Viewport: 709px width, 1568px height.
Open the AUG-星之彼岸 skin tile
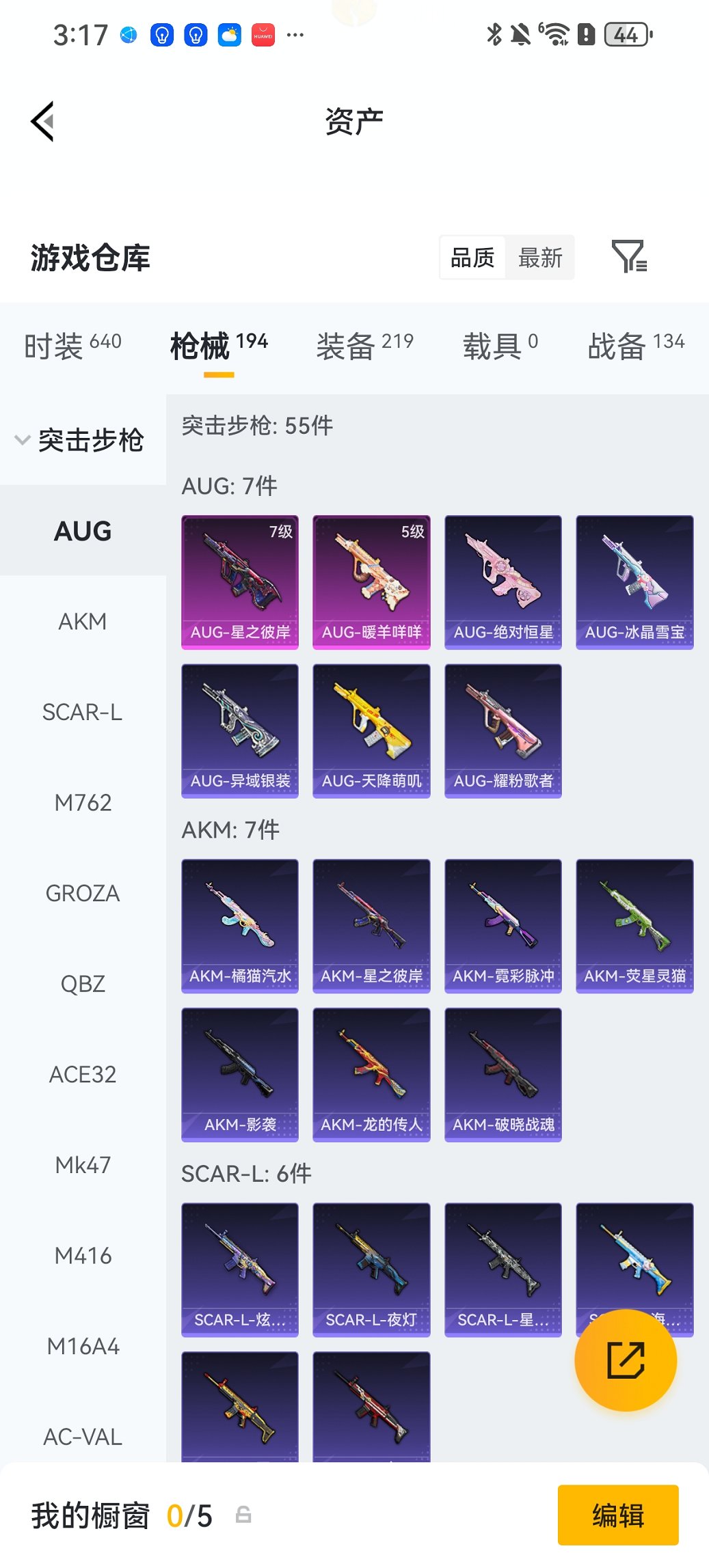pos(240,581)
